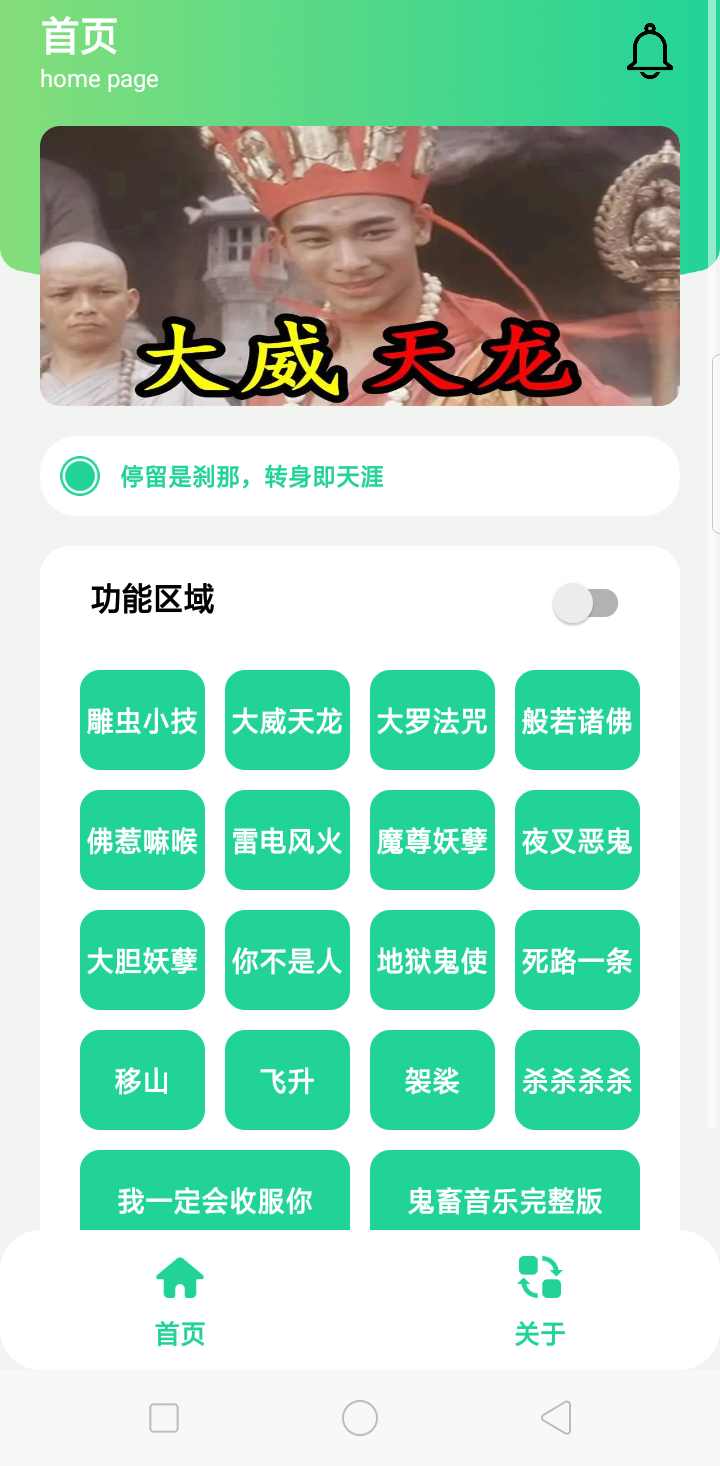Click the sync icon above 关于

[x=540, y=1277]
